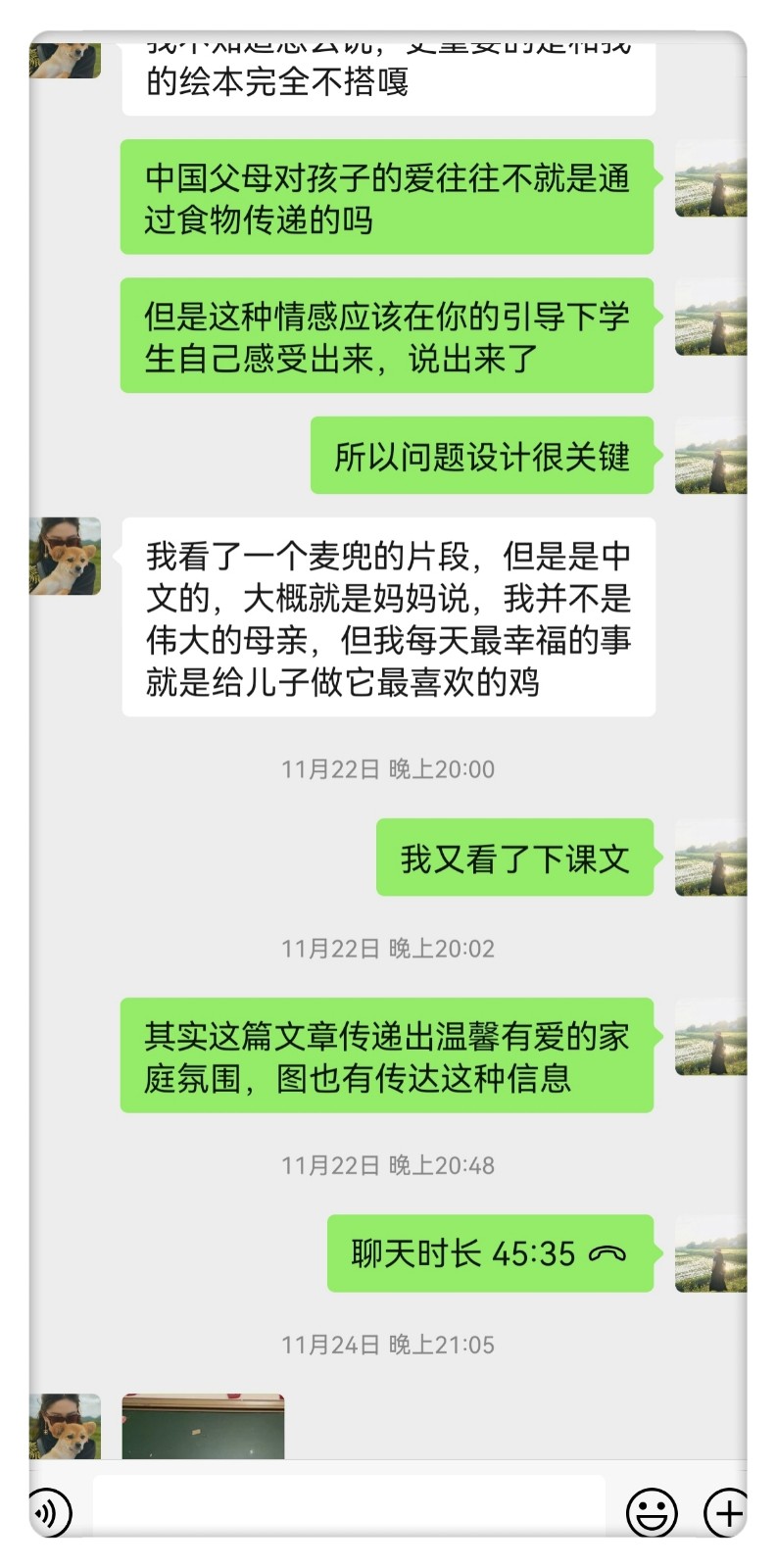This screenshot has height=1568, width=776.
Task: Open the emoji sticker panel
Action: pyautogui.click(x=652, y=1512)
